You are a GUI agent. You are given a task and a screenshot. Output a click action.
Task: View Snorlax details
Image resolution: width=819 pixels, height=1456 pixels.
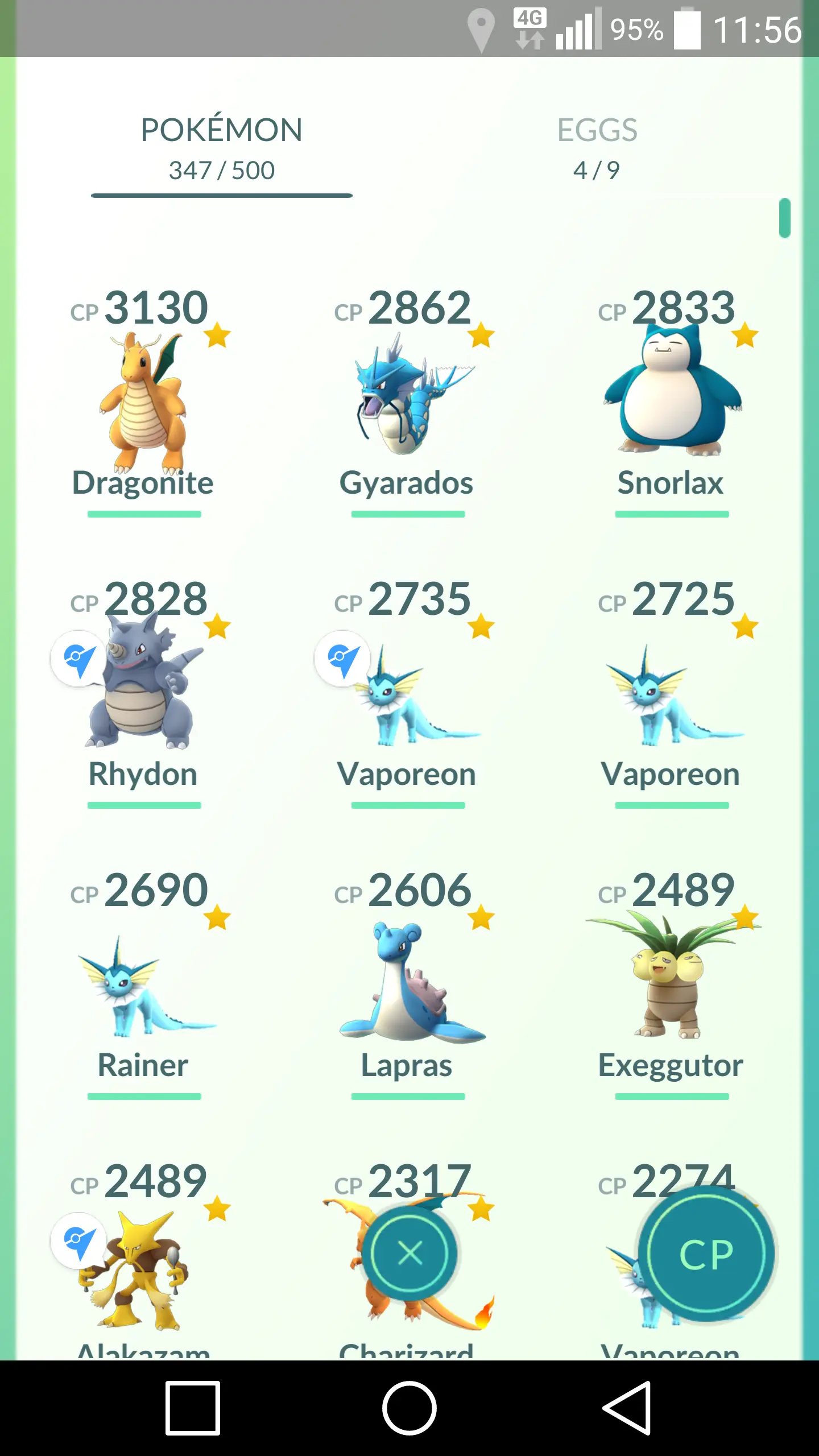pos(672,398)
